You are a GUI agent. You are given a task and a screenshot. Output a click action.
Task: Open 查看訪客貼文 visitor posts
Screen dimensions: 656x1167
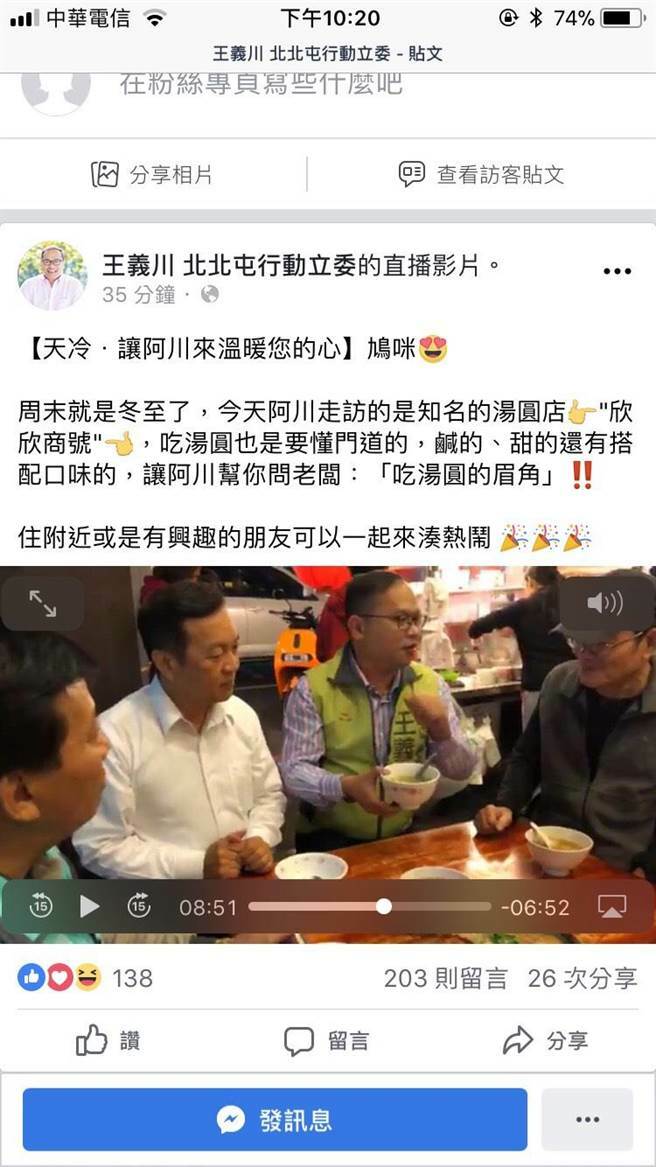[x=482, y=175]
